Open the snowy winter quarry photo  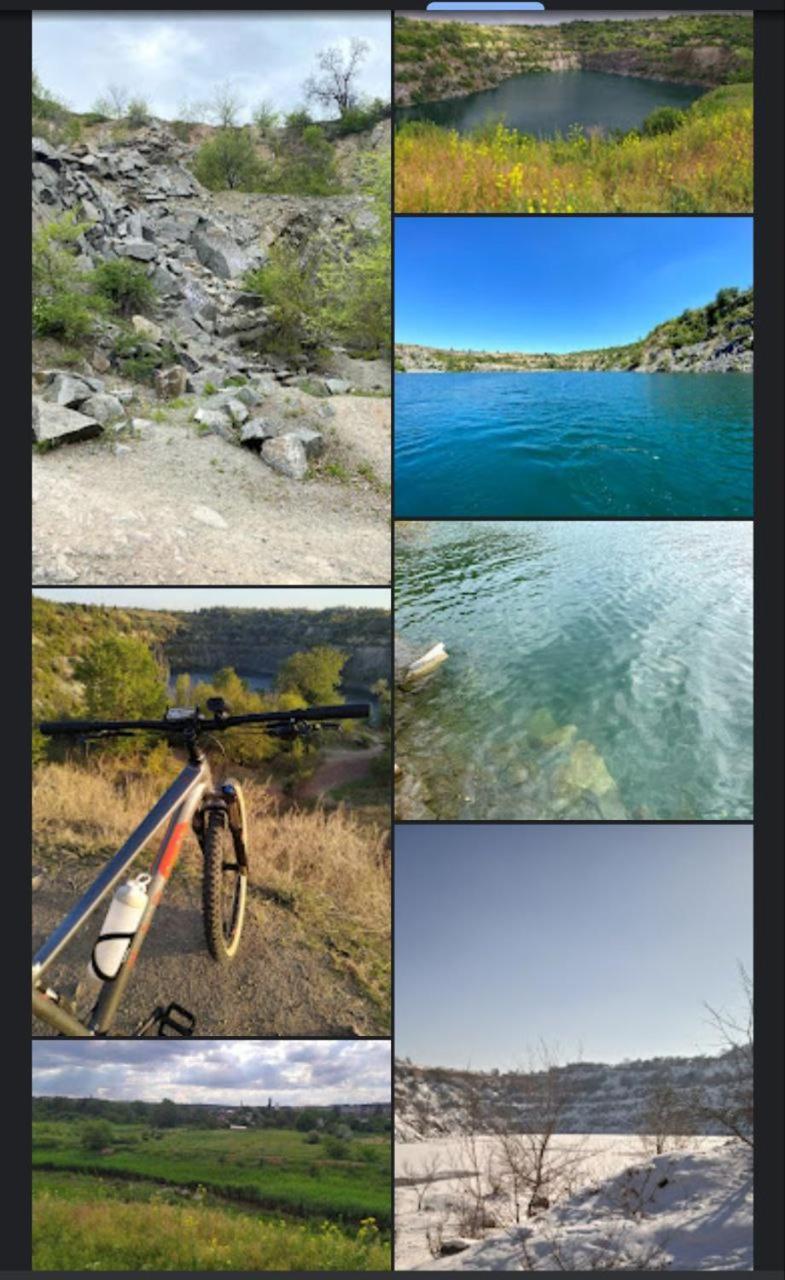573,1046
